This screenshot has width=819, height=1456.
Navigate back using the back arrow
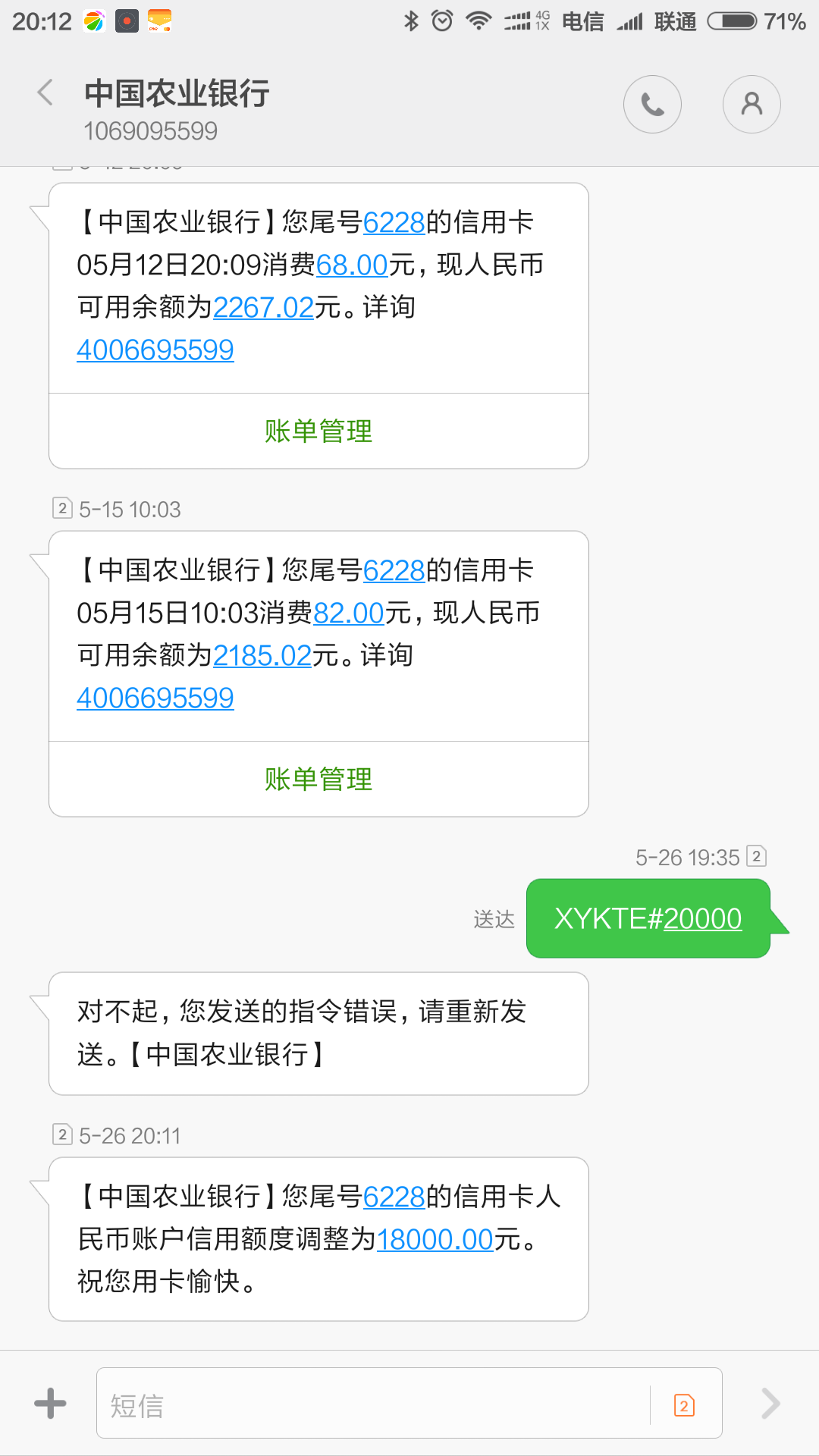(x=45, y=91)
